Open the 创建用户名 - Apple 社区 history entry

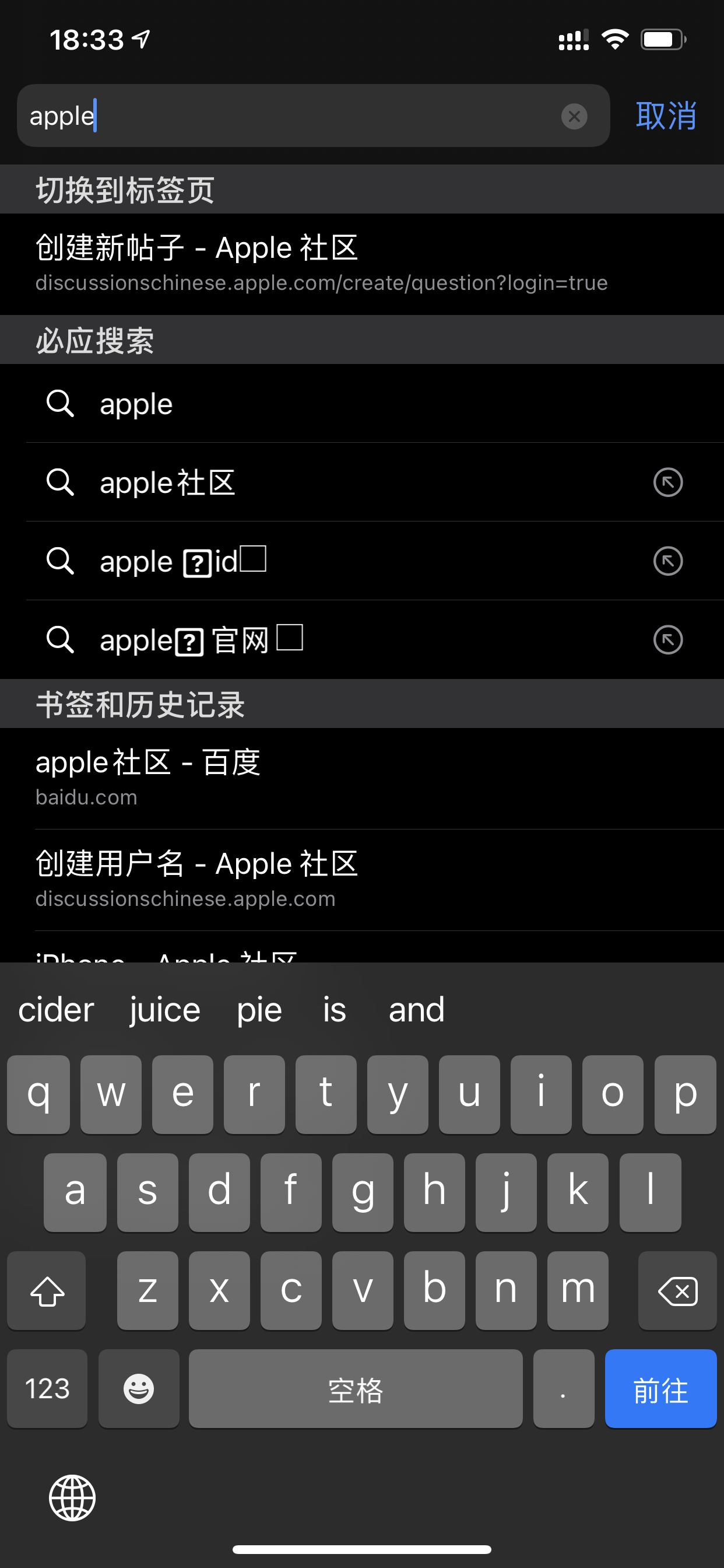196,879
